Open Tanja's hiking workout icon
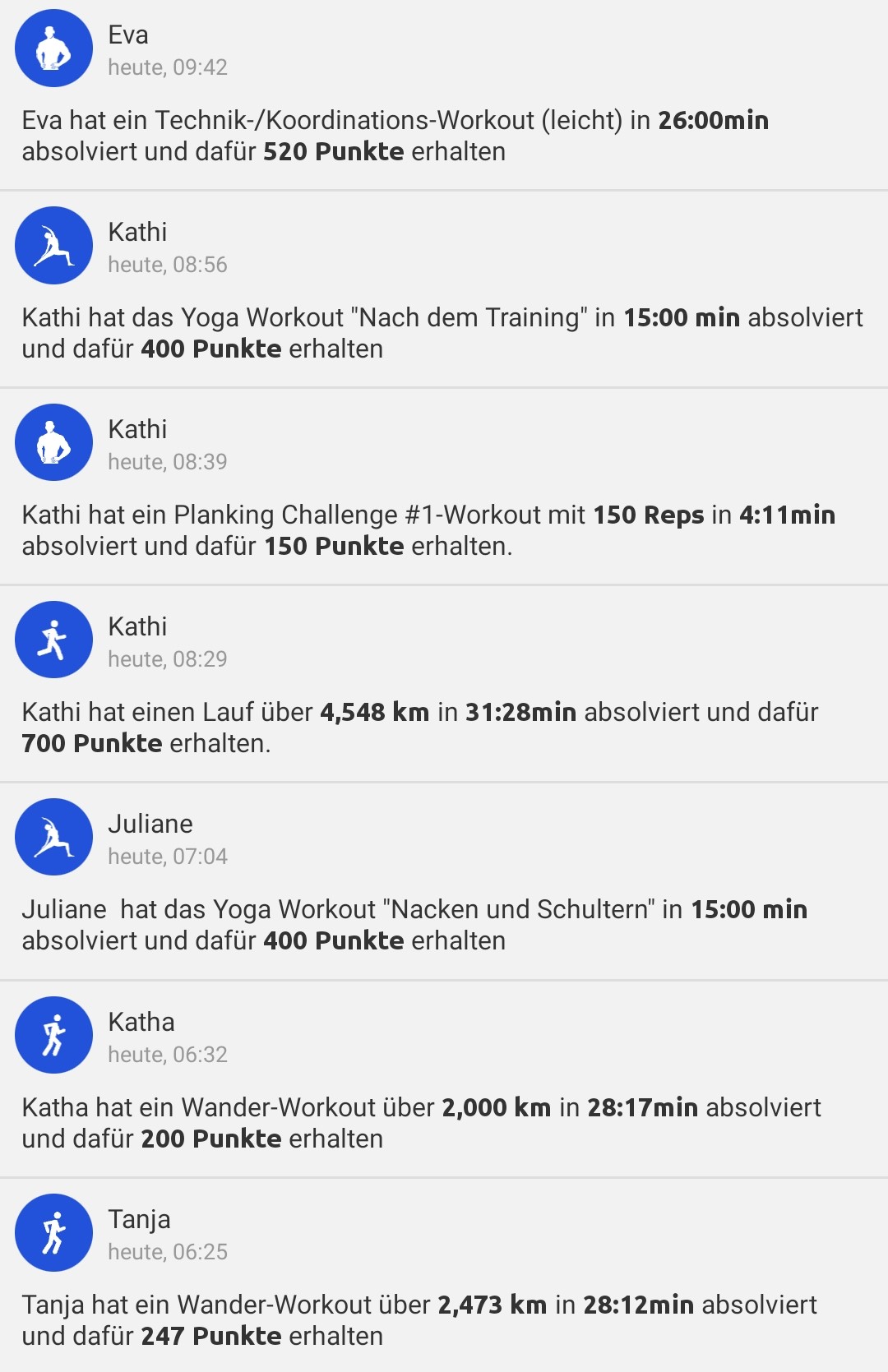Viewport: 888px width, 1372px height. coord(53,1232)
